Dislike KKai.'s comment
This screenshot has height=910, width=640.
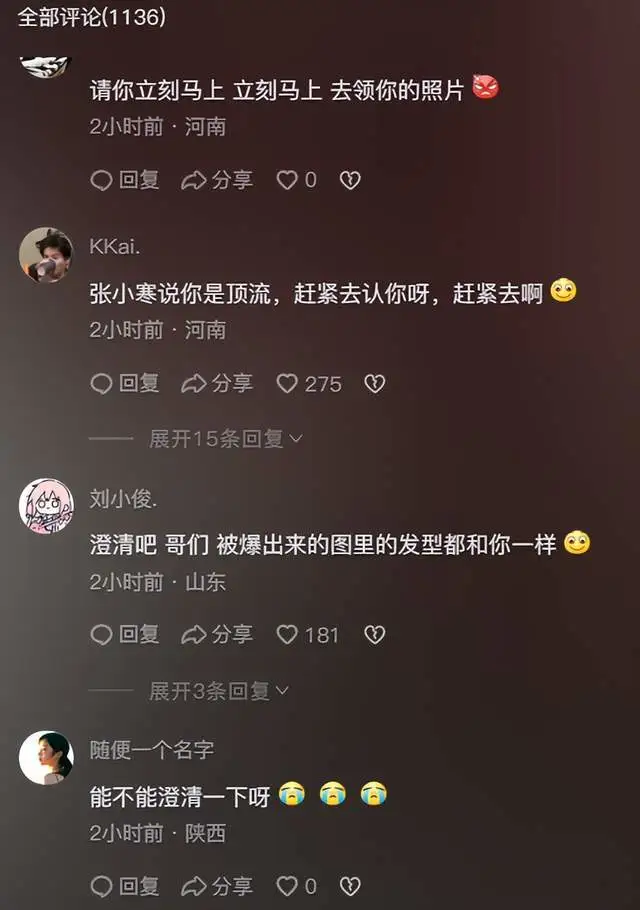(374, 383)
